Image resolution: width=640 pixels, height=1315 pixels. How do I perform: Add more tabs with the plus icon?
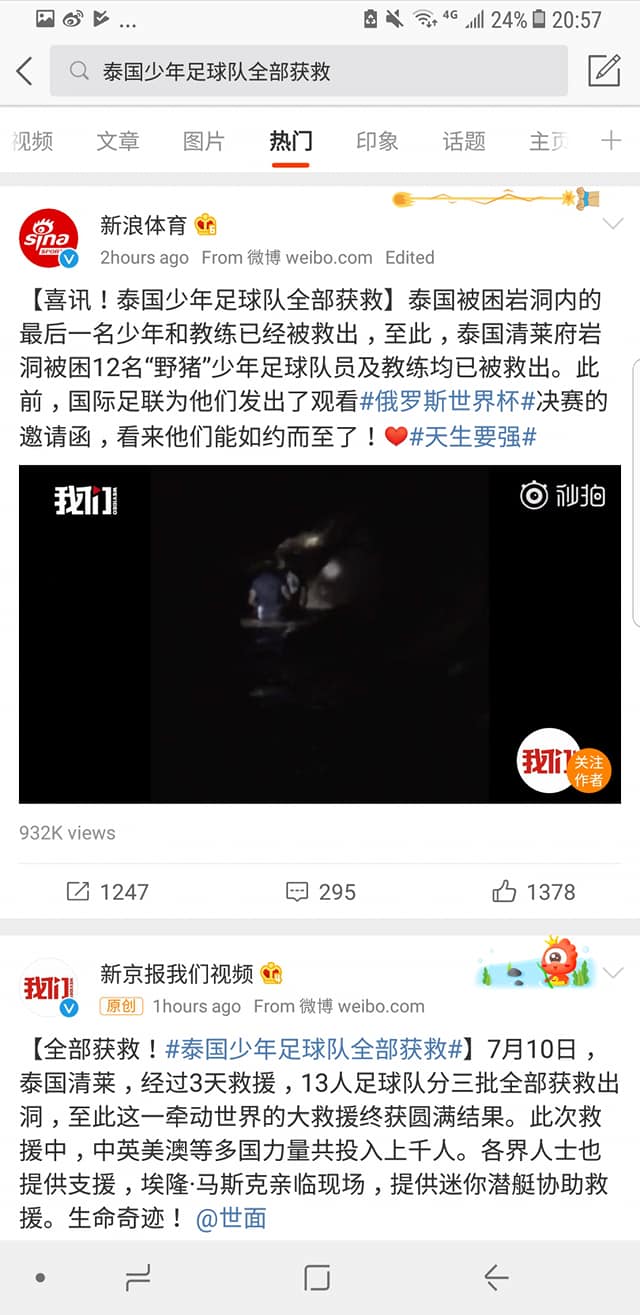tap(611, 141)
